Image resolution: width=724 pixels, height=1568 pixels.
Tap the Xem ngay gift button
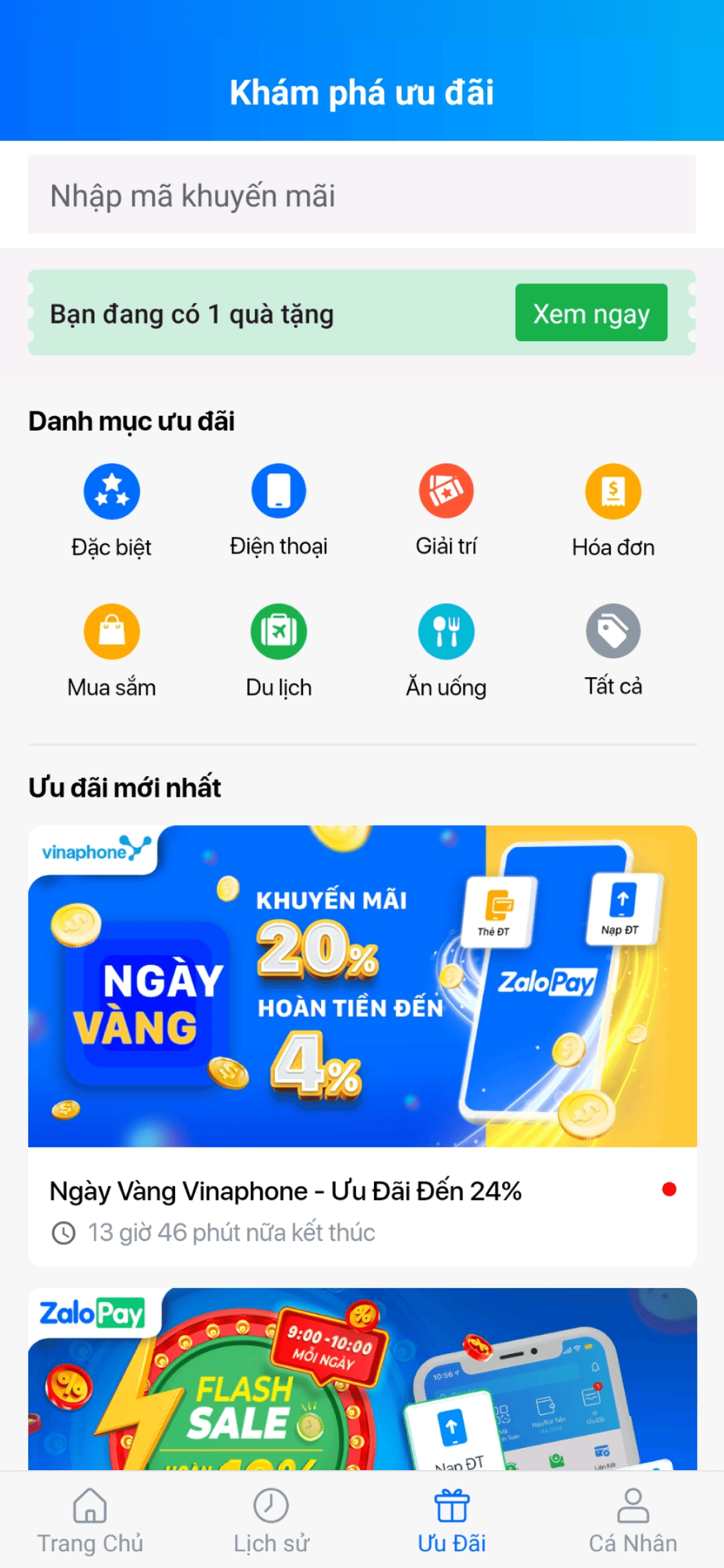coord(590,313)
